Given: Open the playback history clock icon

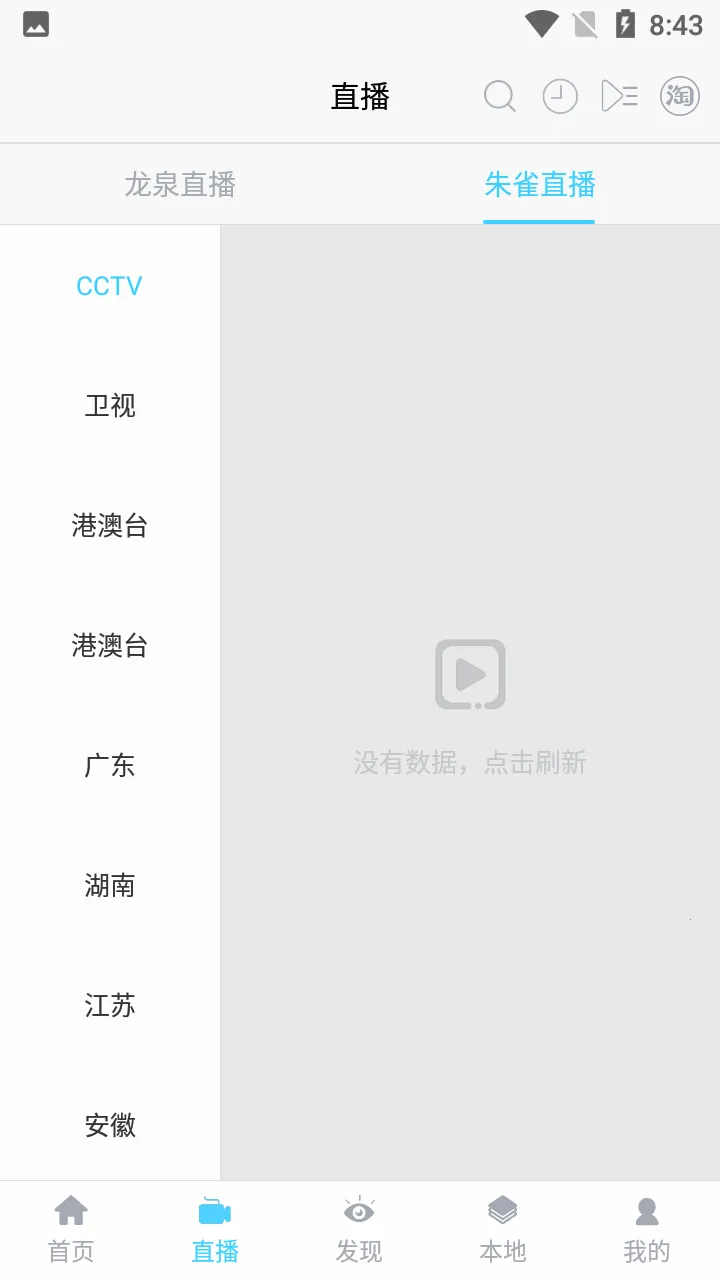Looking at the screenshot, I should coord(560,96).
